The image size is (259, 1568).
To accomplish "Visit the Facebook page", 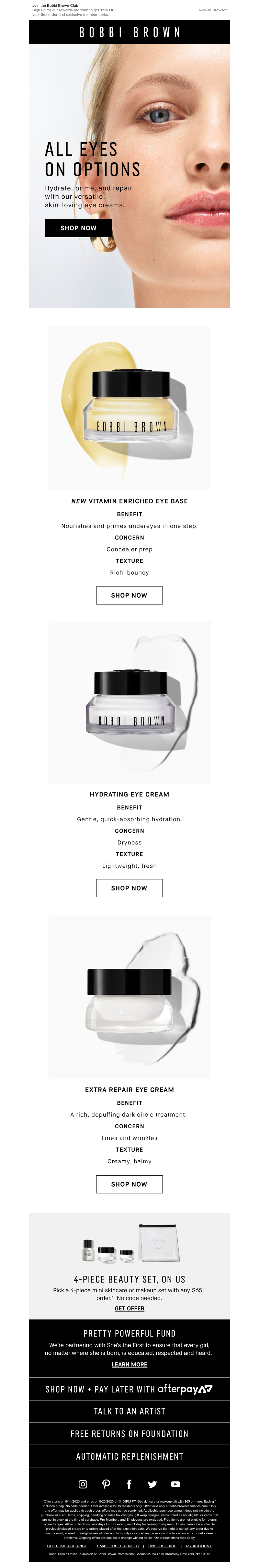I will click(x=129, y=1484).
